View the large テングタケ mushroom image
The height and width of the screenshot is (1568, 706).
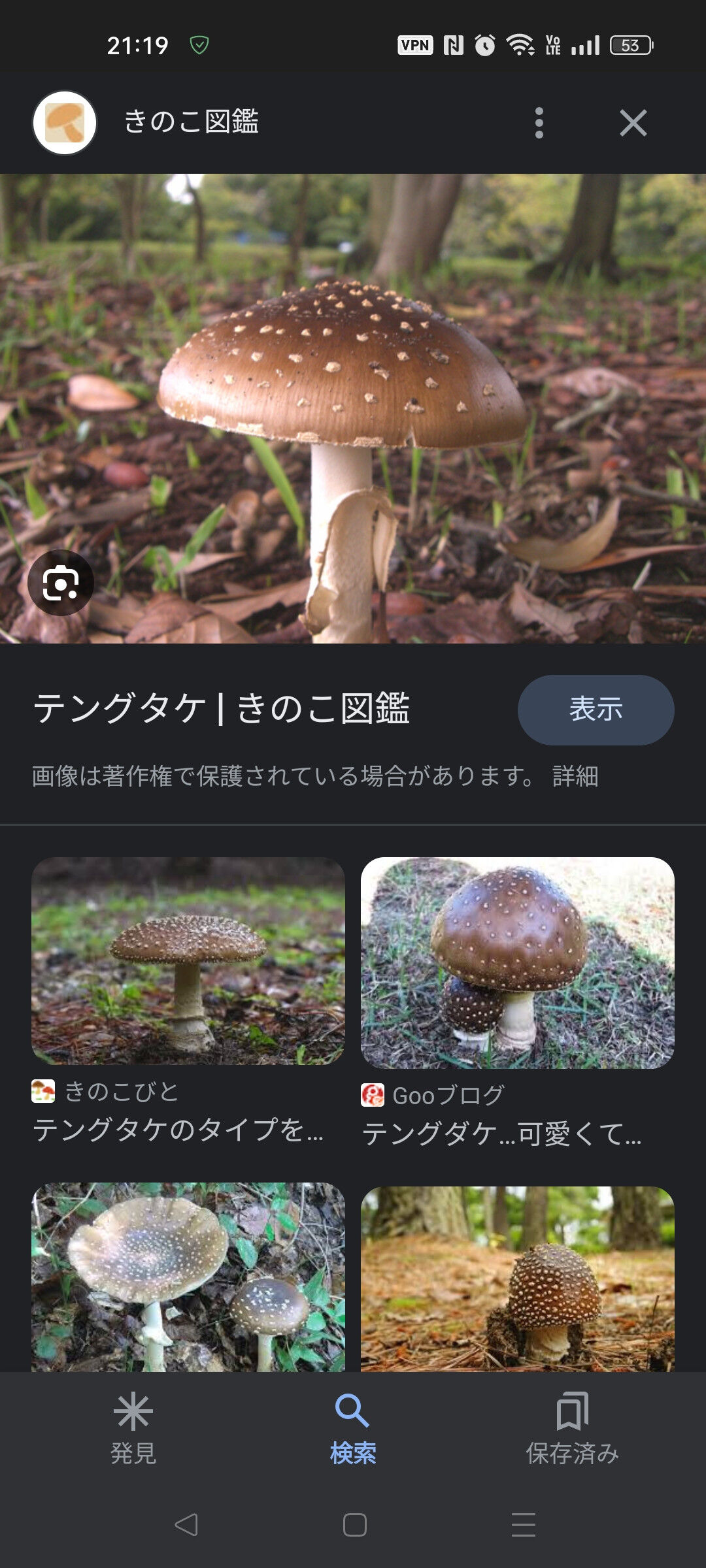353,408
